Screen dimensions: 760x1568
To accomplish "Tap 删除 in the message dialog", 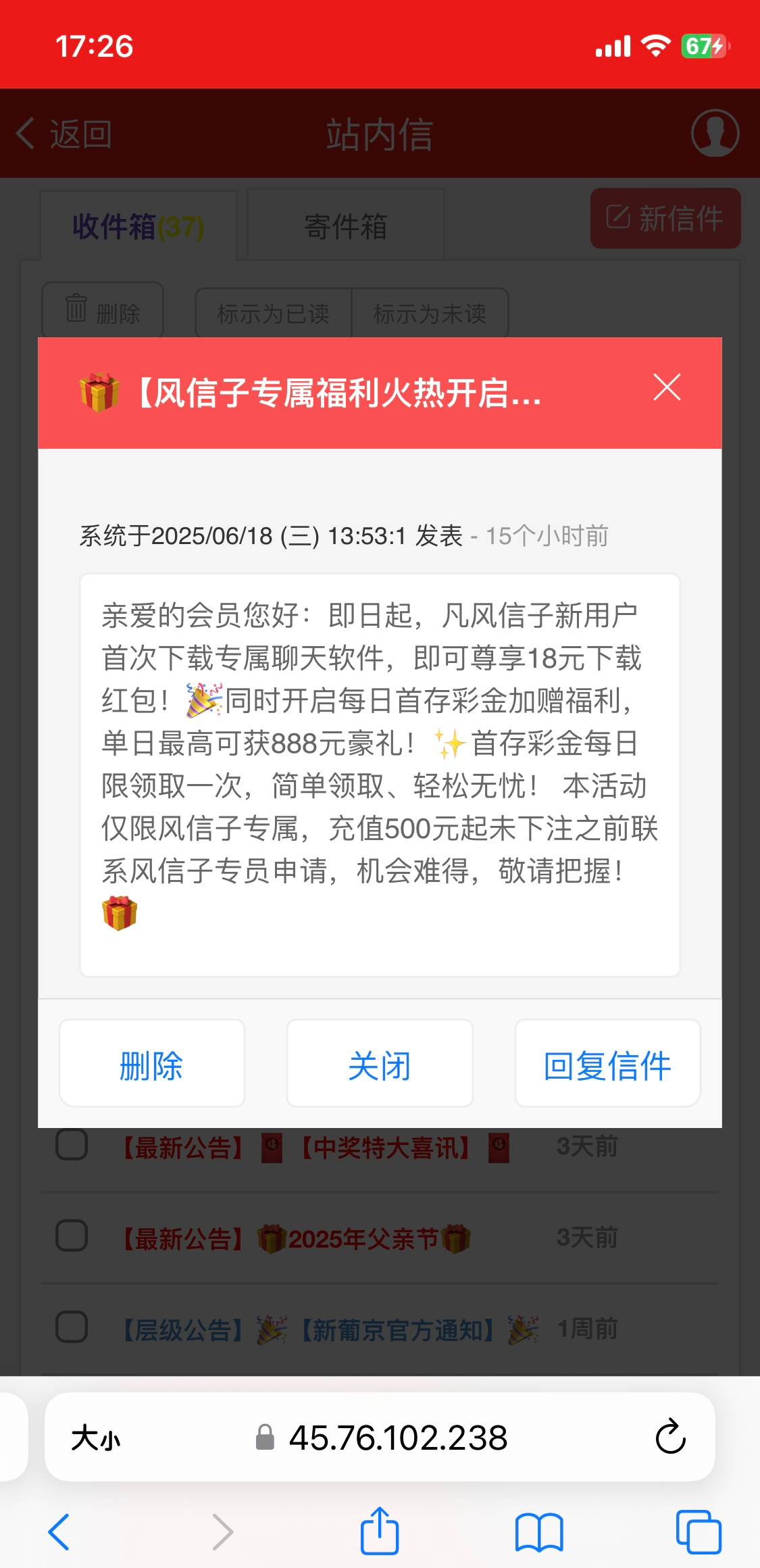I will 151,1065.
